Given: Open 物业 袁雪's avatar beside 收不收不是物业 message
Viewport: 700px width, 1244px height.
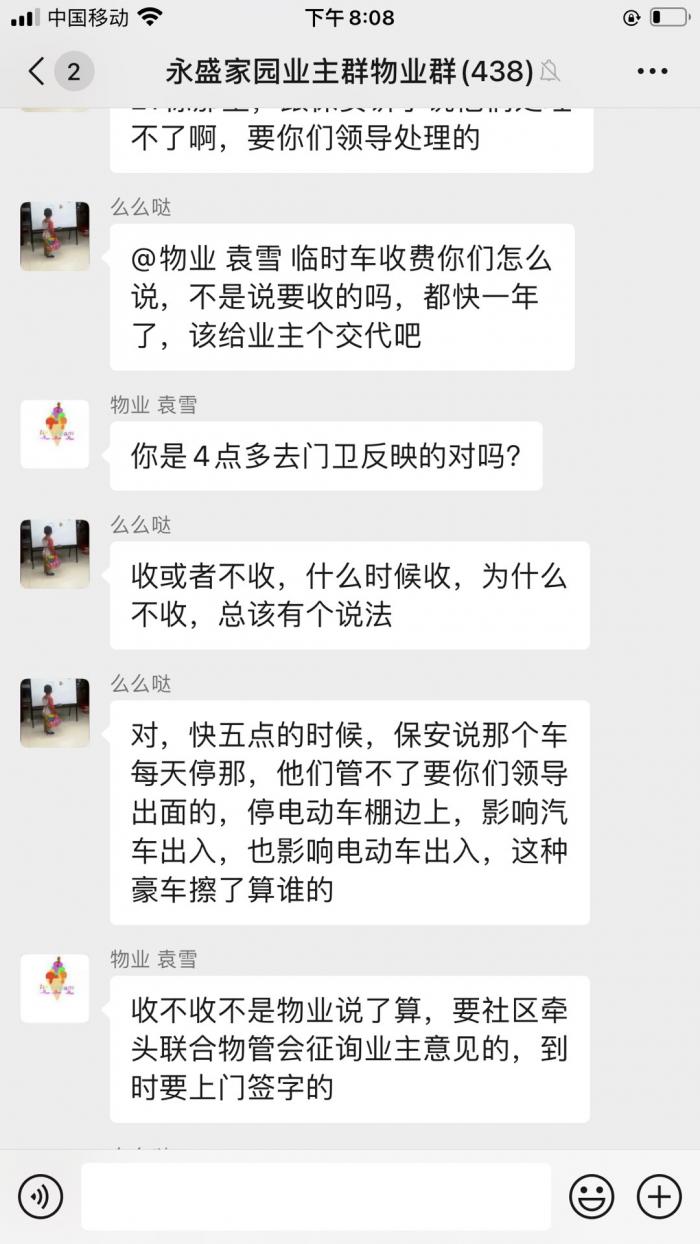Looking at the screenshot, I should (x=55, y=988).
